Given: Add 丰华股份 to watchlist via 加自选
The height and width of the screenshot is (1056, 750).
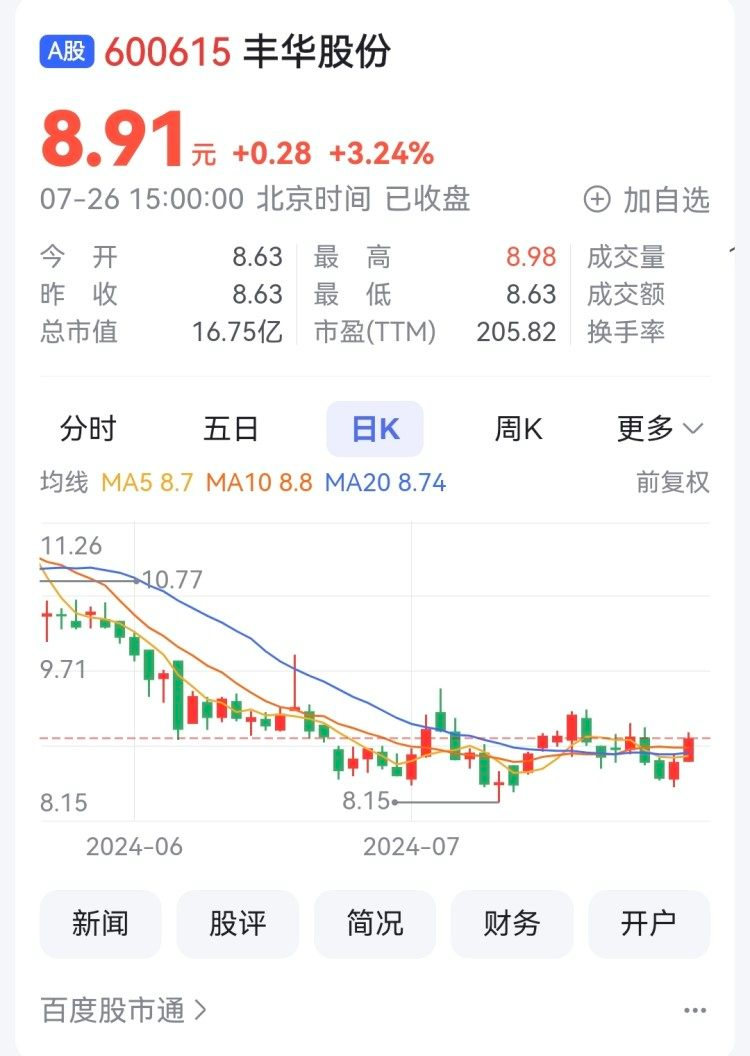Looking at the screenshot, I should coord(647,200).
